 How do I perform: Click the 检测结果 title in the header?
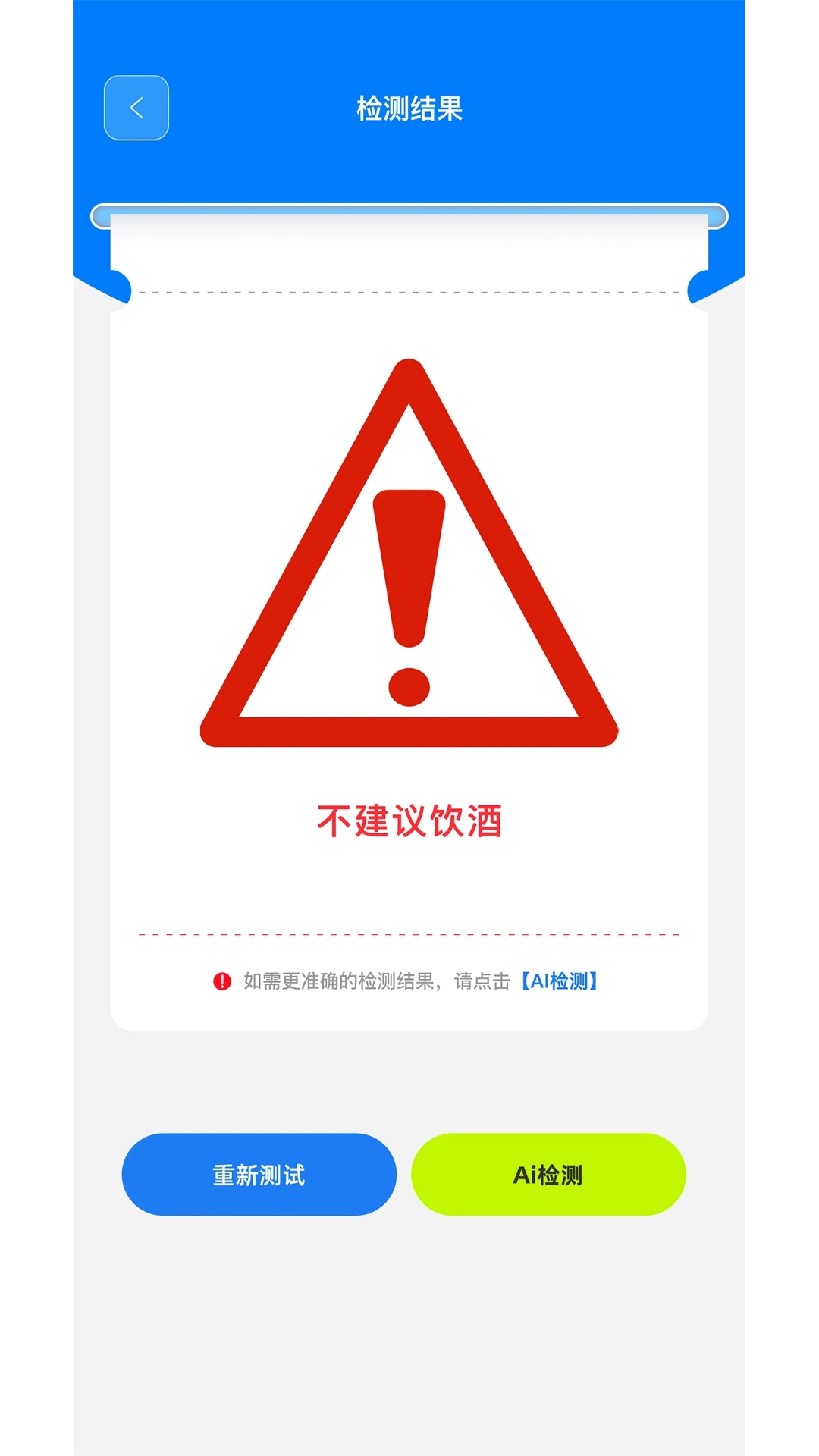tap(409, 108)
